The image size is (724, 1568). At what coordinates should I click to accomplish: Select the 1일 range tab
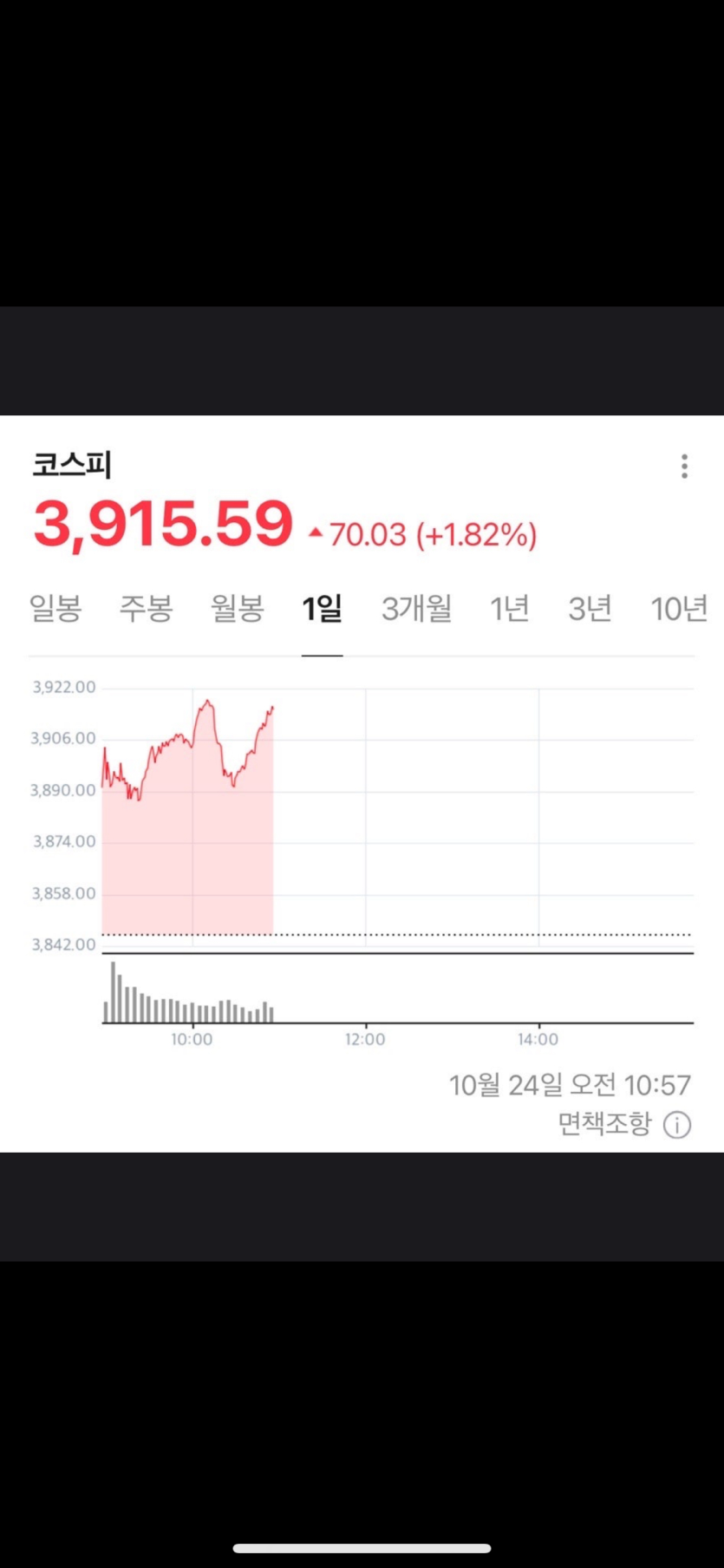322,609
